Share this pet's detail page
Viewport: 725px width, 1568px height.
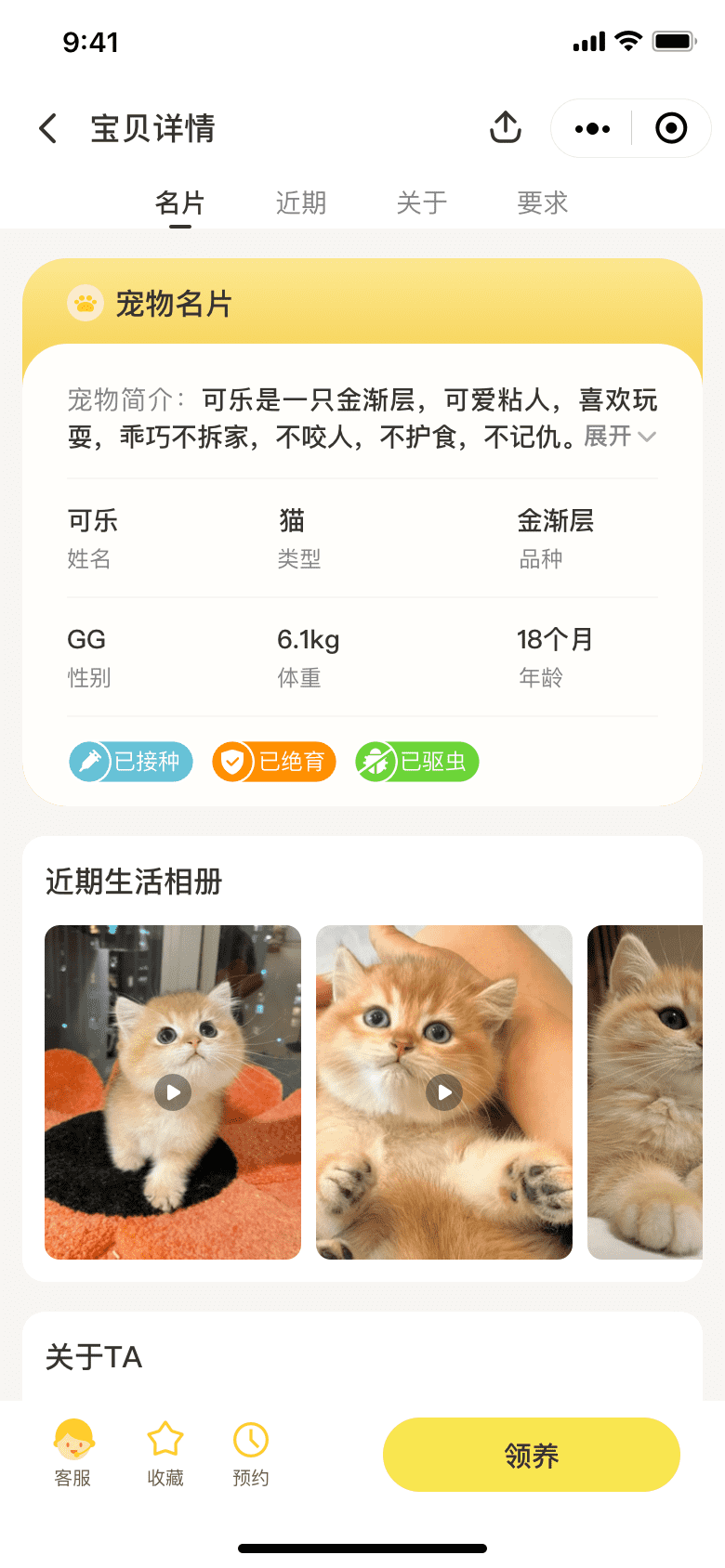click(x=506, y=128)
